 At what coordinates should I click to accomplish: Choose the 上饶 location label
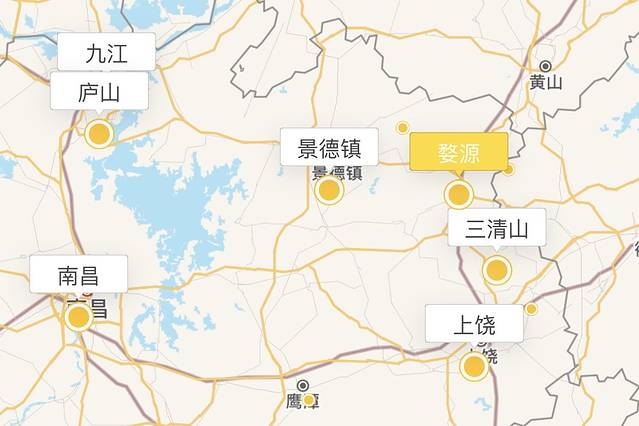coord(474,325)
